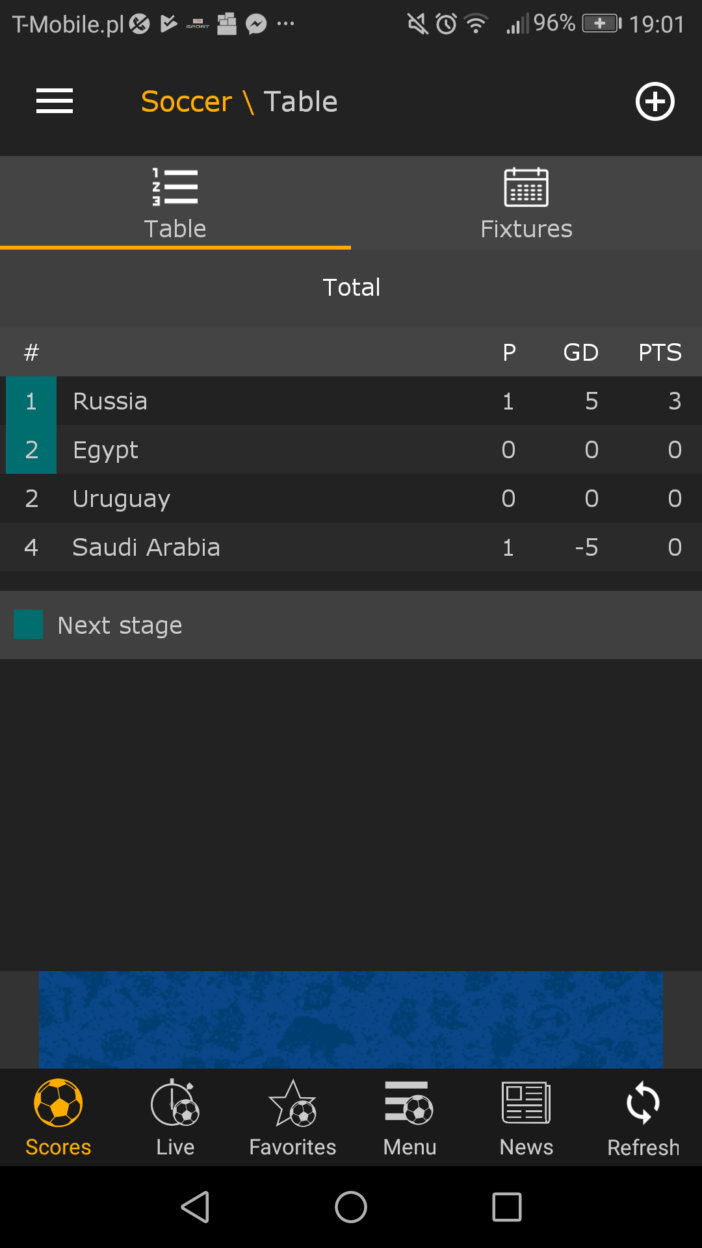Open Egypt team row
This screenshot has height=1248, width=702.
pos(351,450)
